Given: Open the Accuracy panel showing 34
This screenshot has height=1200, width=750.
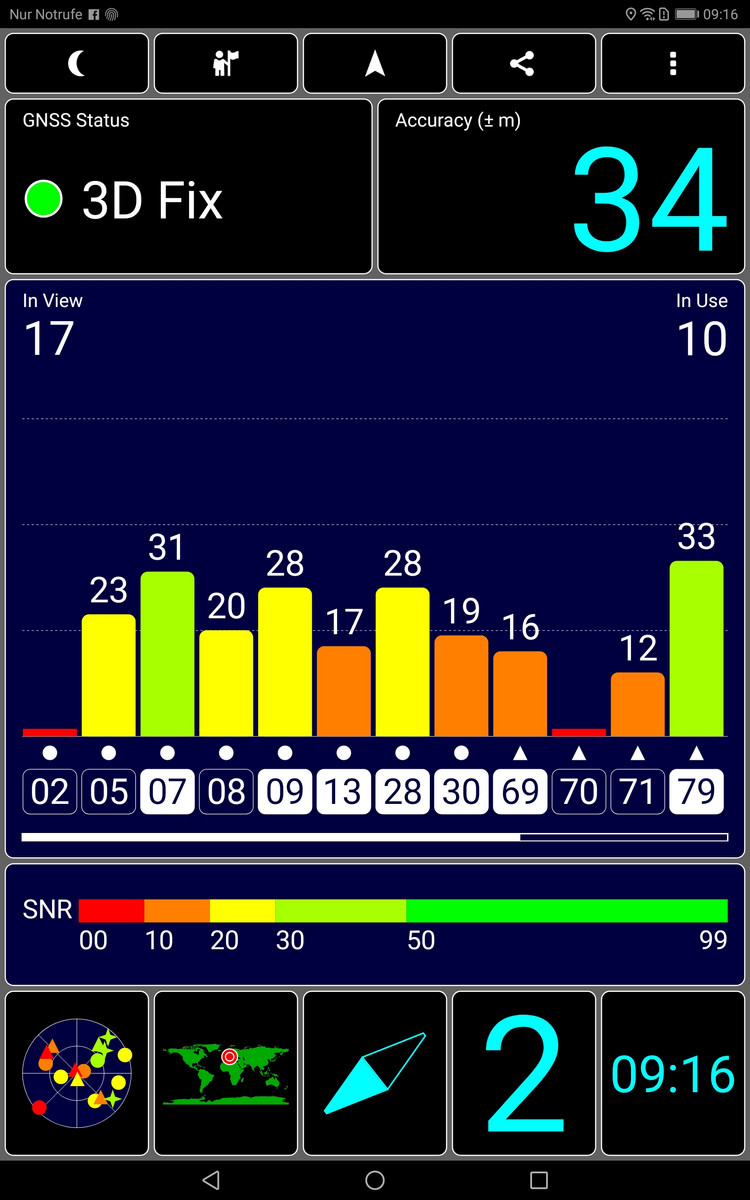Looking at the screenshot, I should (x=561, y=186).
